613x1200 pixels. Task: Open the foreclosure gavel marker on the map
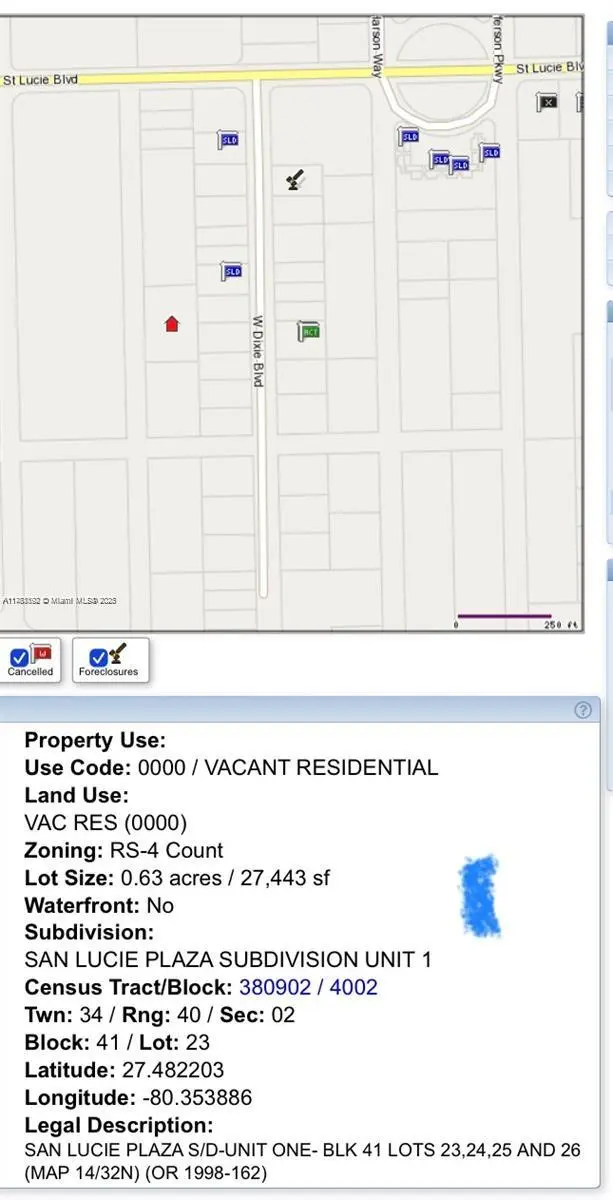coord(294,180)
